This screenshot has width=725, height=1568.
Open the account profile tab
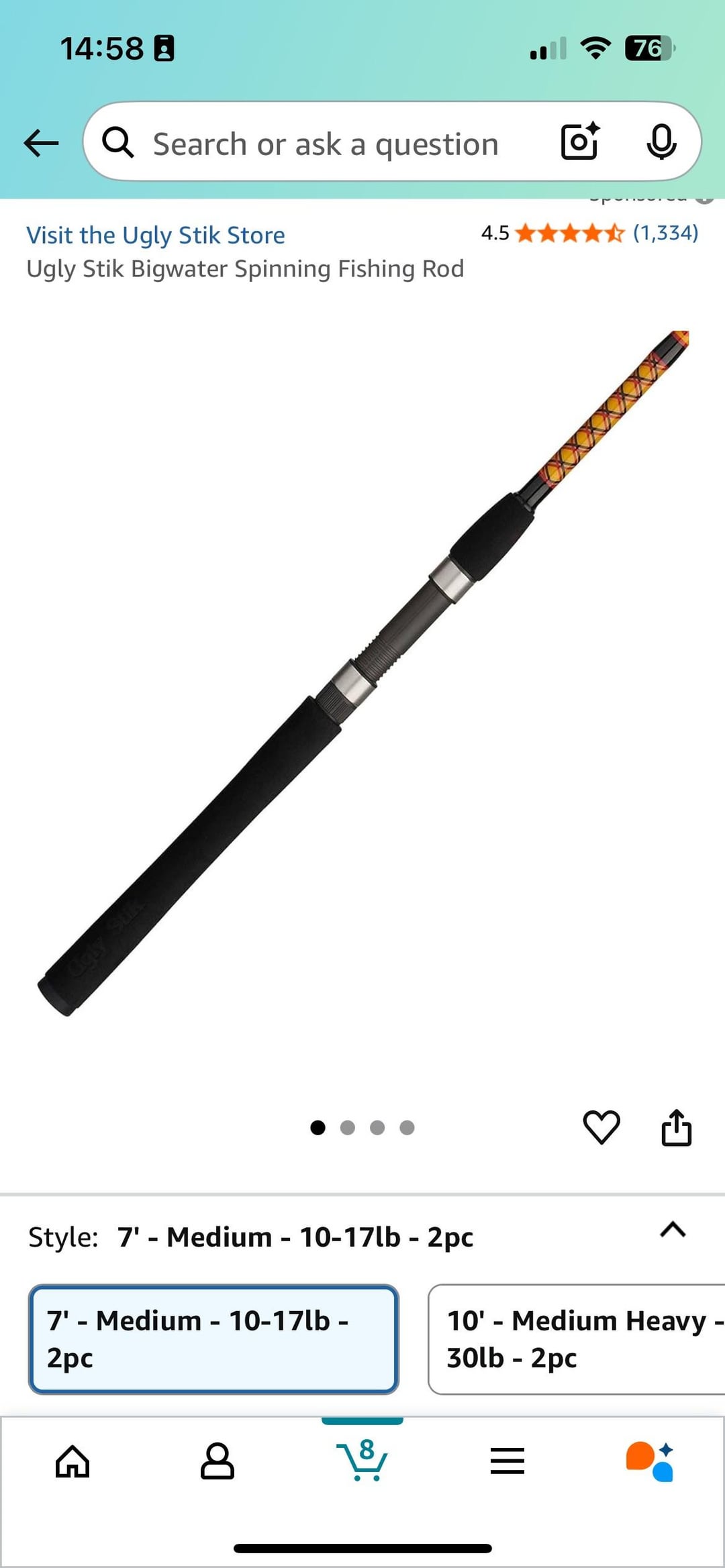(217, 1461)
